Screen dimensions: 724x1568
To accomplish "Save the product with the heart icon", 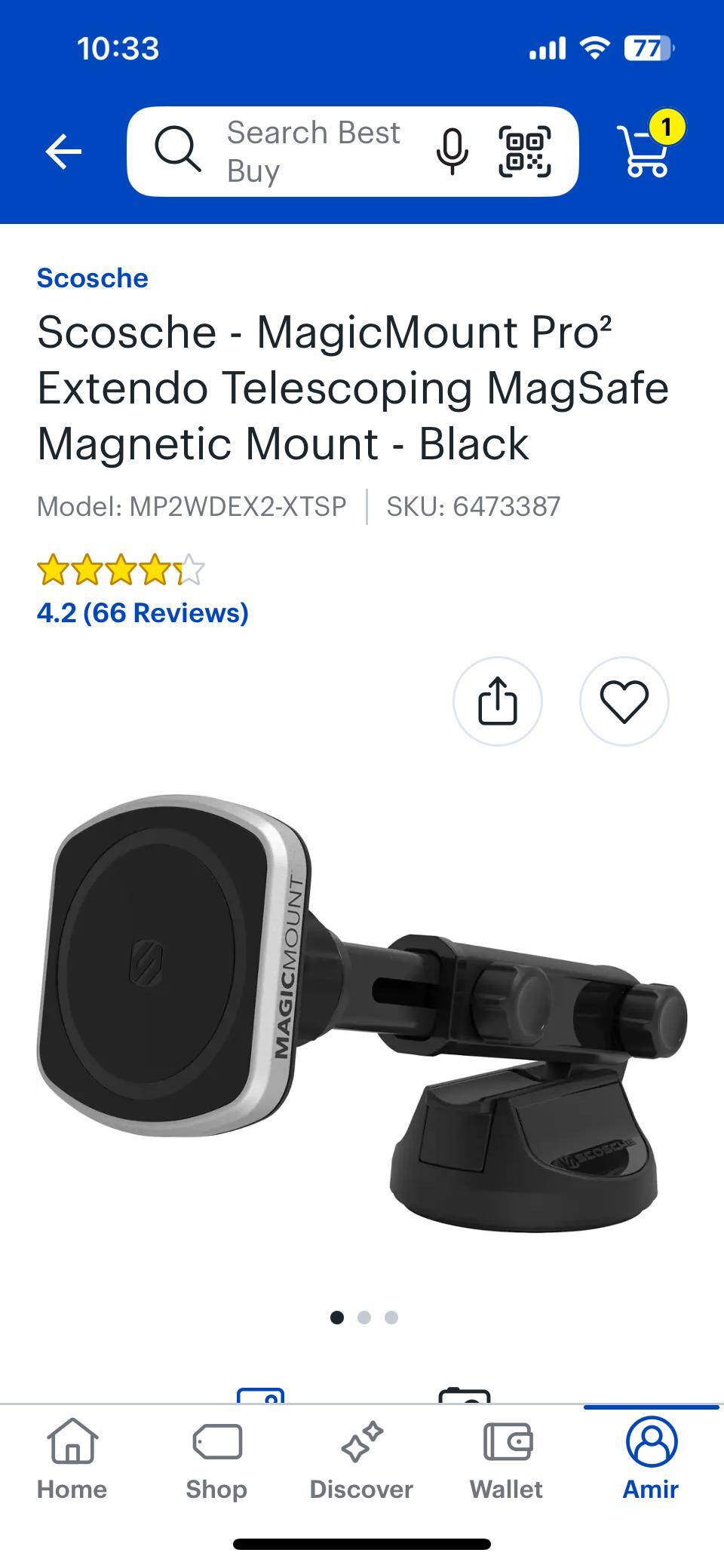I will (624, 701).
